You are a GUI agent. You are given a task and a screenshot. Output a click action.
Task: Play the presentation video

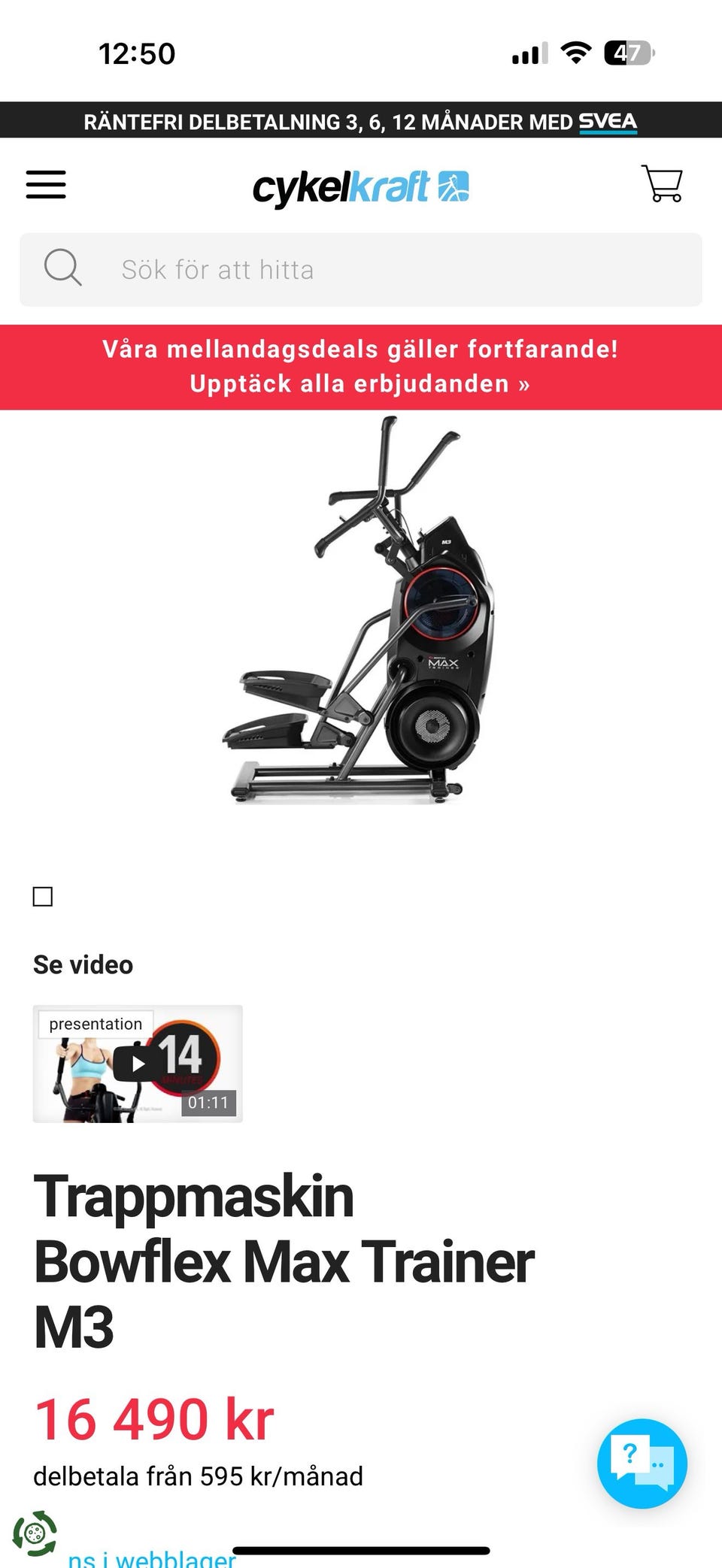(x=138, y=1063)
